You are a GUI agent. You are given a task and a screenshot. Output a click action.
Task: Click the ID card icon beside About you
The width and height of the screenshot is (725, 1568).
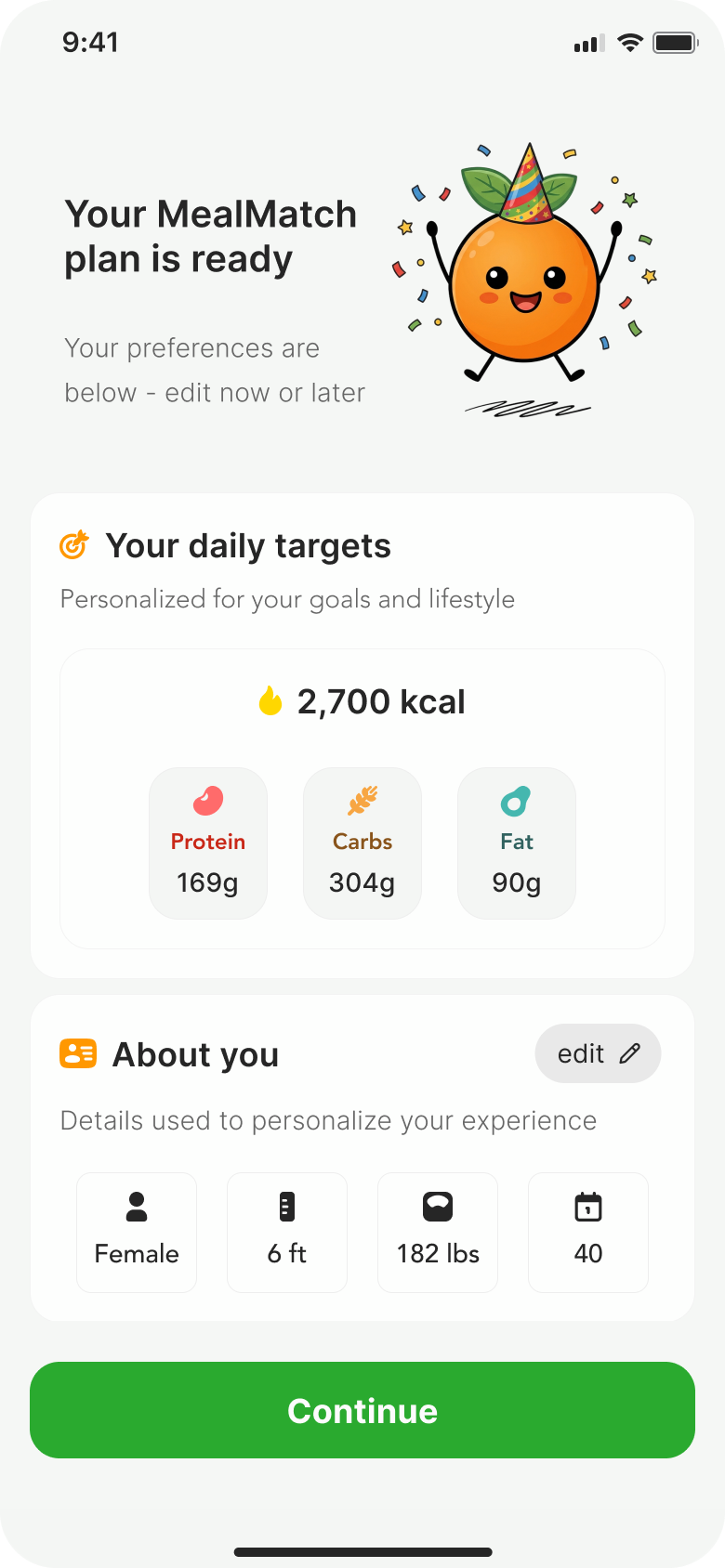pos(78,1053)
